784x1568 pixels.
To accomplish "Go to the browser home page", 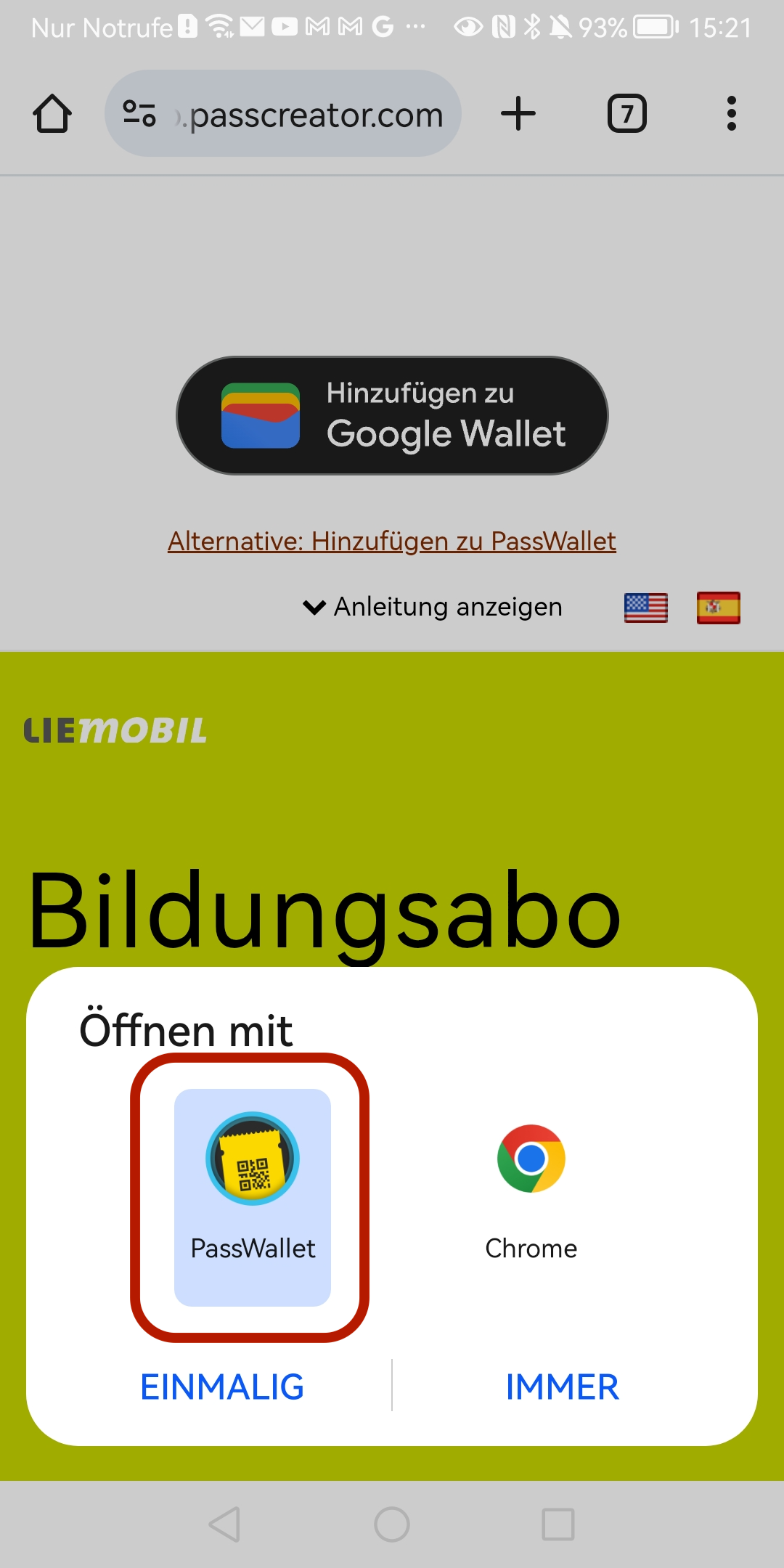I will click(52, 114).
